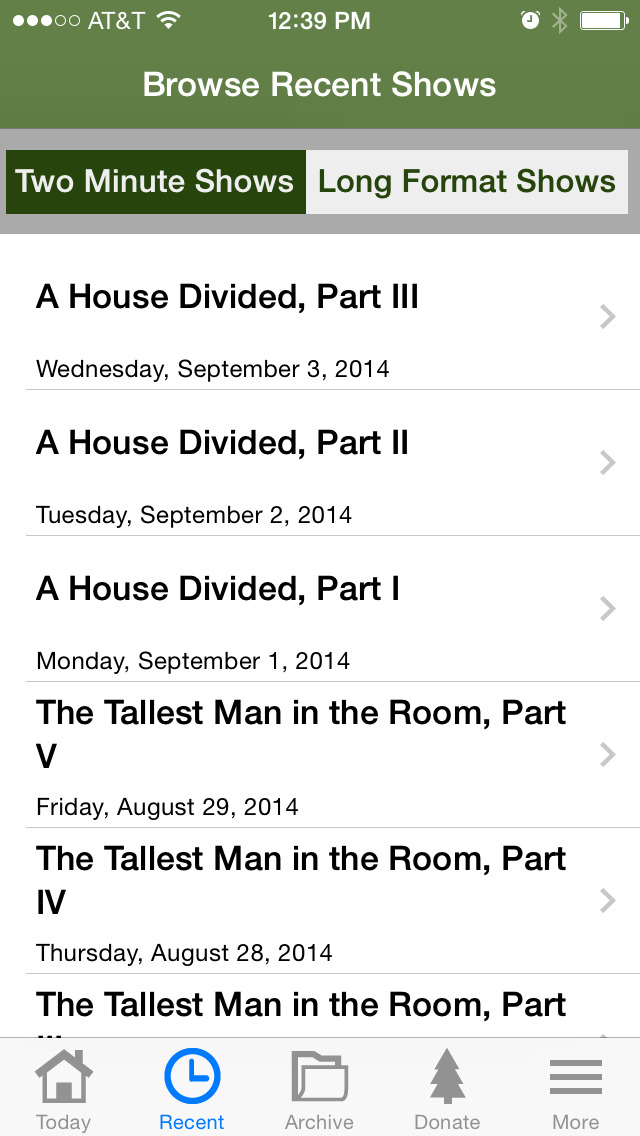640x1136 pixels.
Task: Switch to Long Format Shows
Action: click(467, 182)
